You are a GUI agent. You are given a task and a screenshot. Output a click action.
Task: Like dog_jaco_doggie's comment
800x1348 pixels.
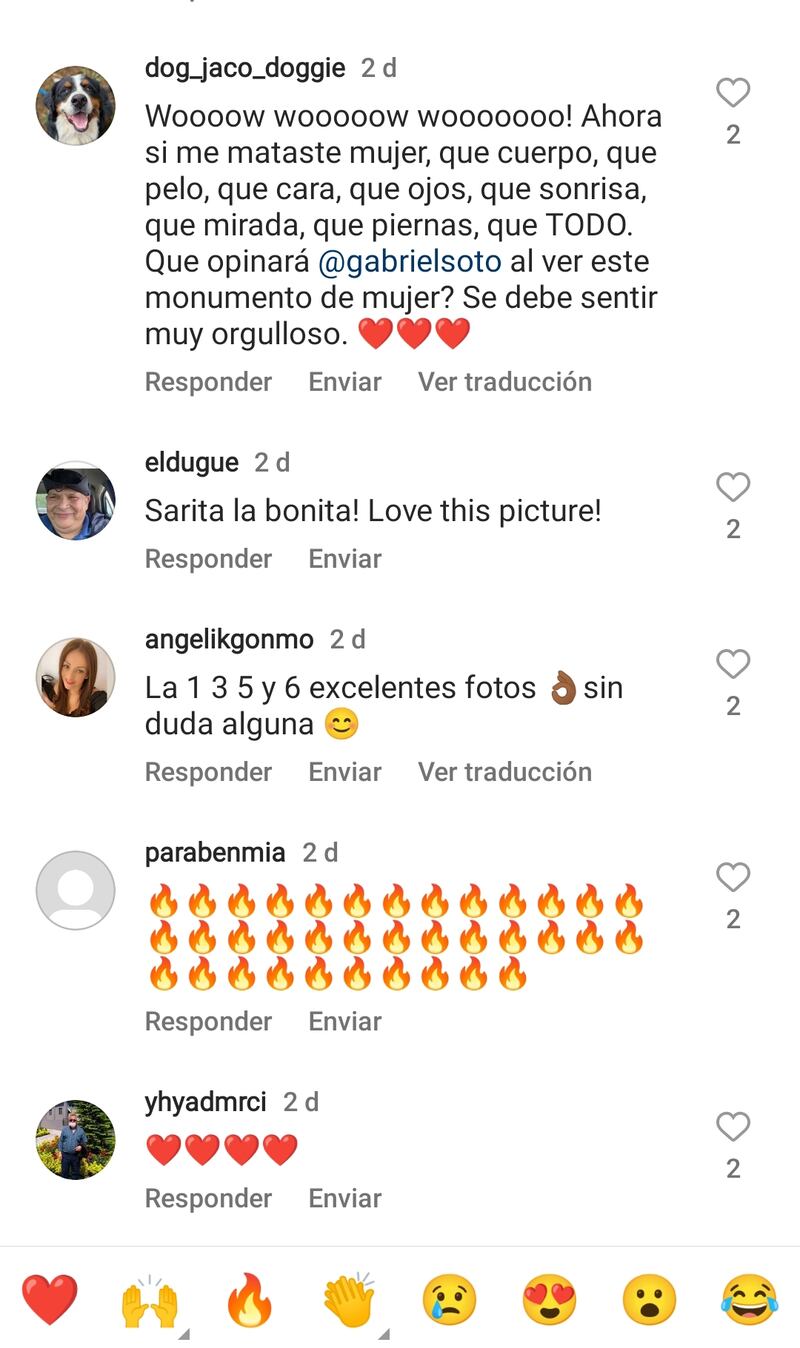tap(733, 93)
